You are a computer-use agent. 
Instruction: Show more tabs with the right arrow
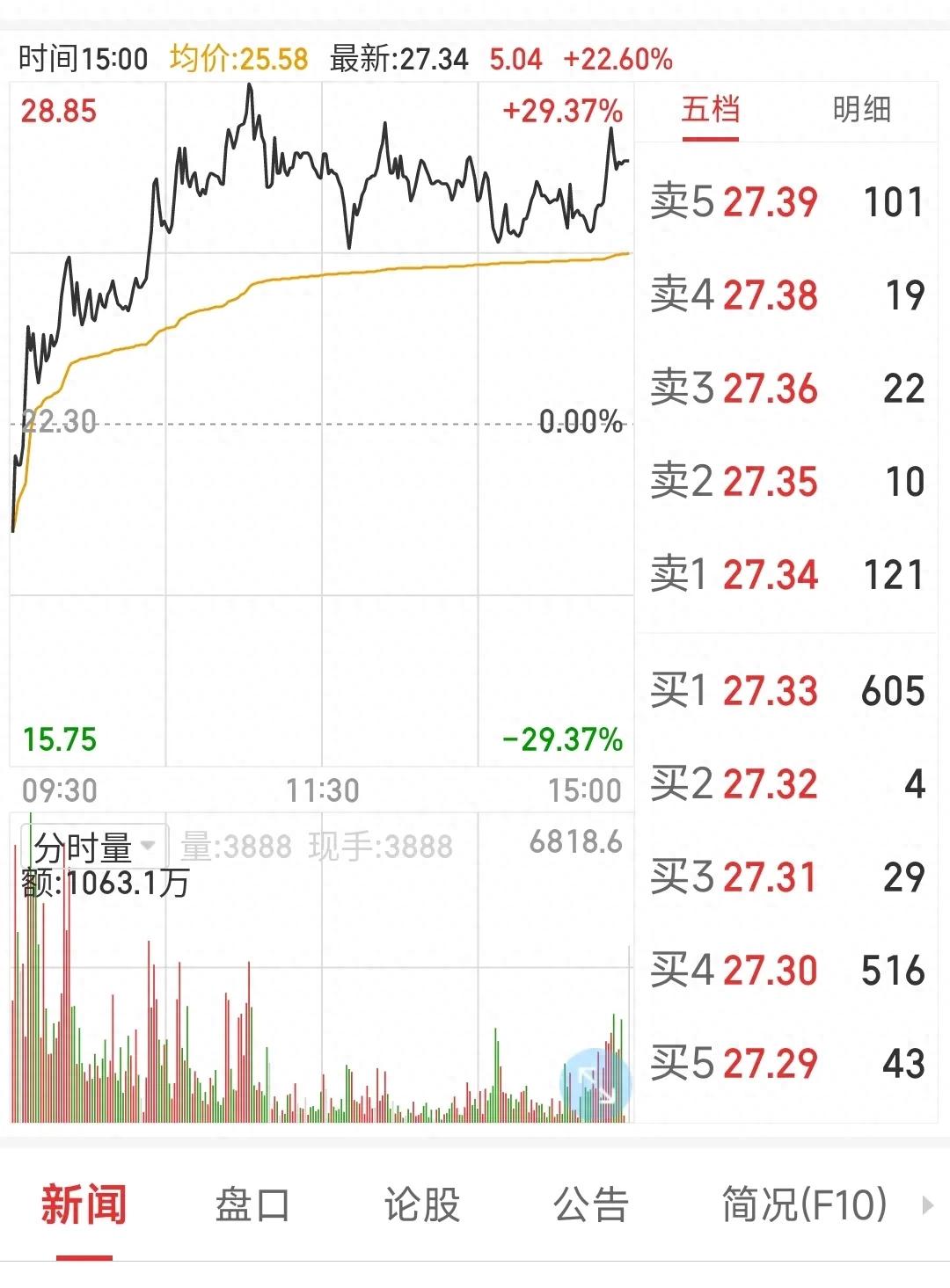pos(927,1205)
